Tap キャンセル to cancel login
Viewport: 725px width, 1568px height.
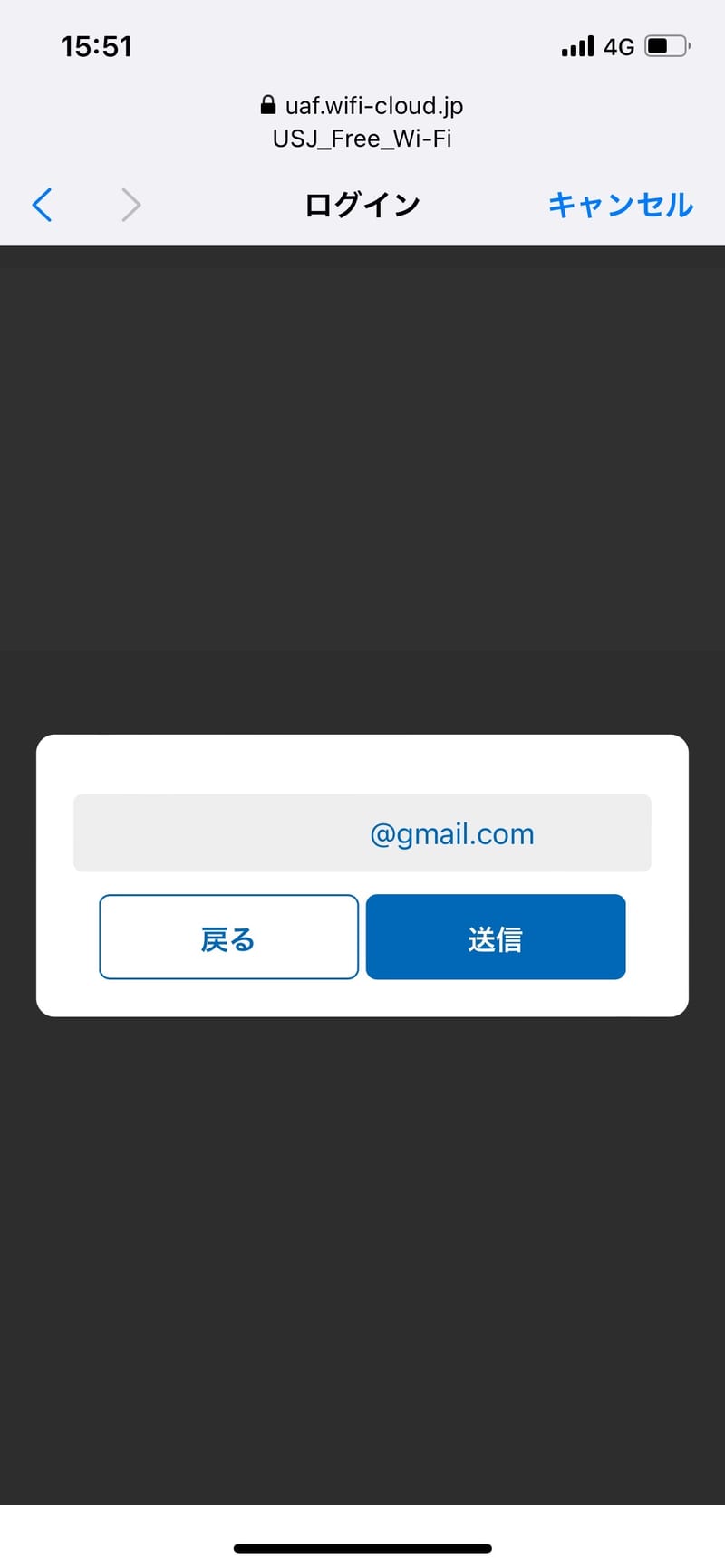point(620,205)
